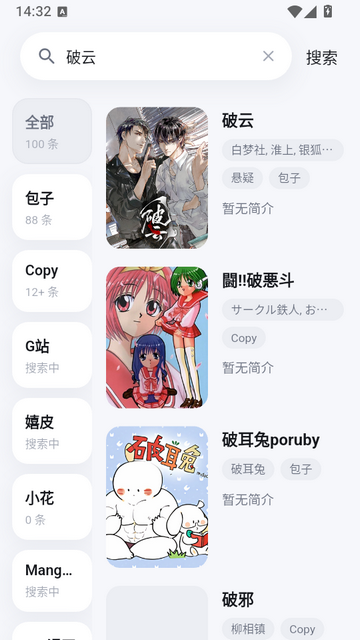Select the Mang… source tab
The height and width of the screenshot is (640, 360).
click(x=52, y=581)
